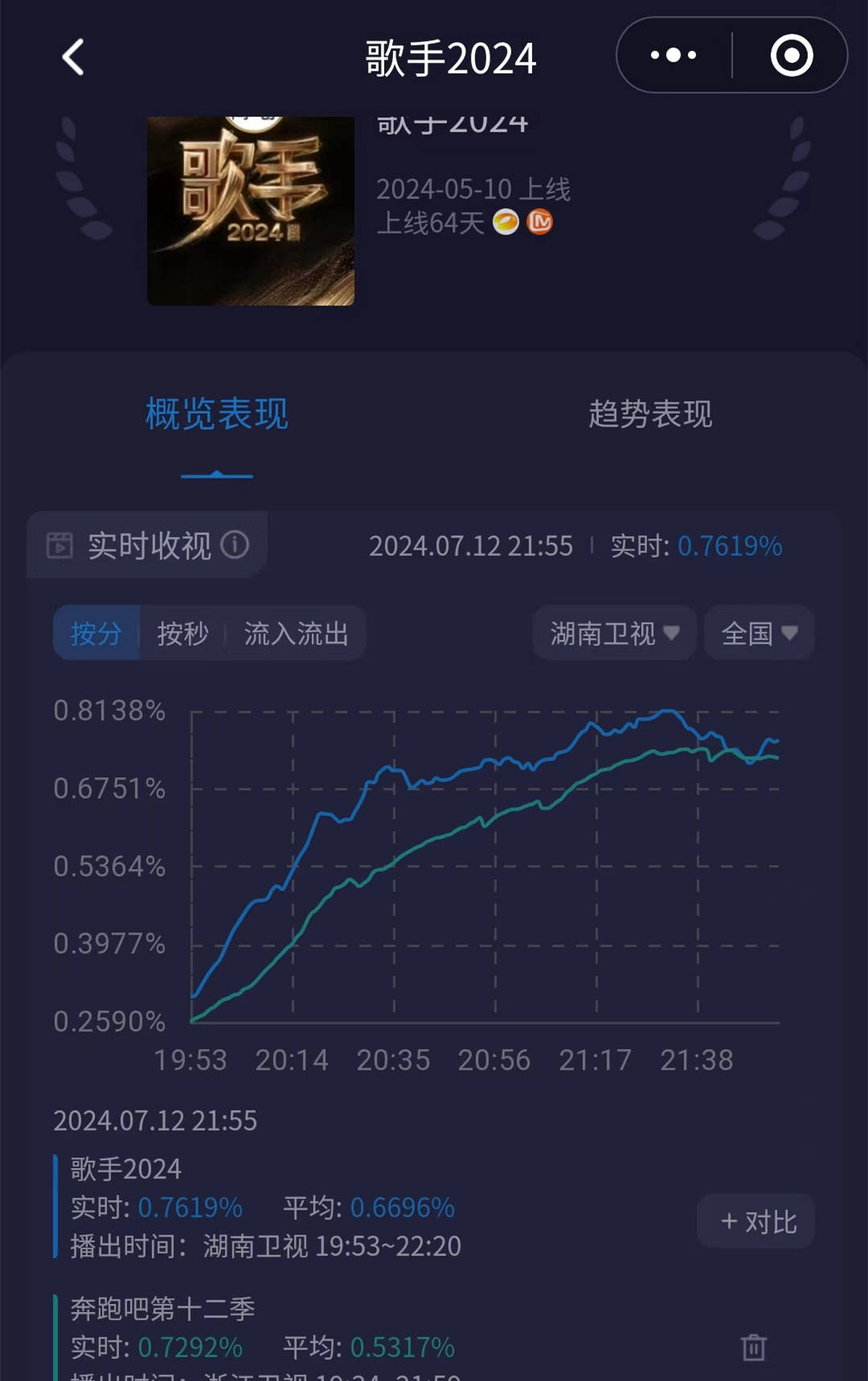Expand the 湖南卫视 channel dropdown
Viewport: 868px width, 1381px height.
pos(614,633)
